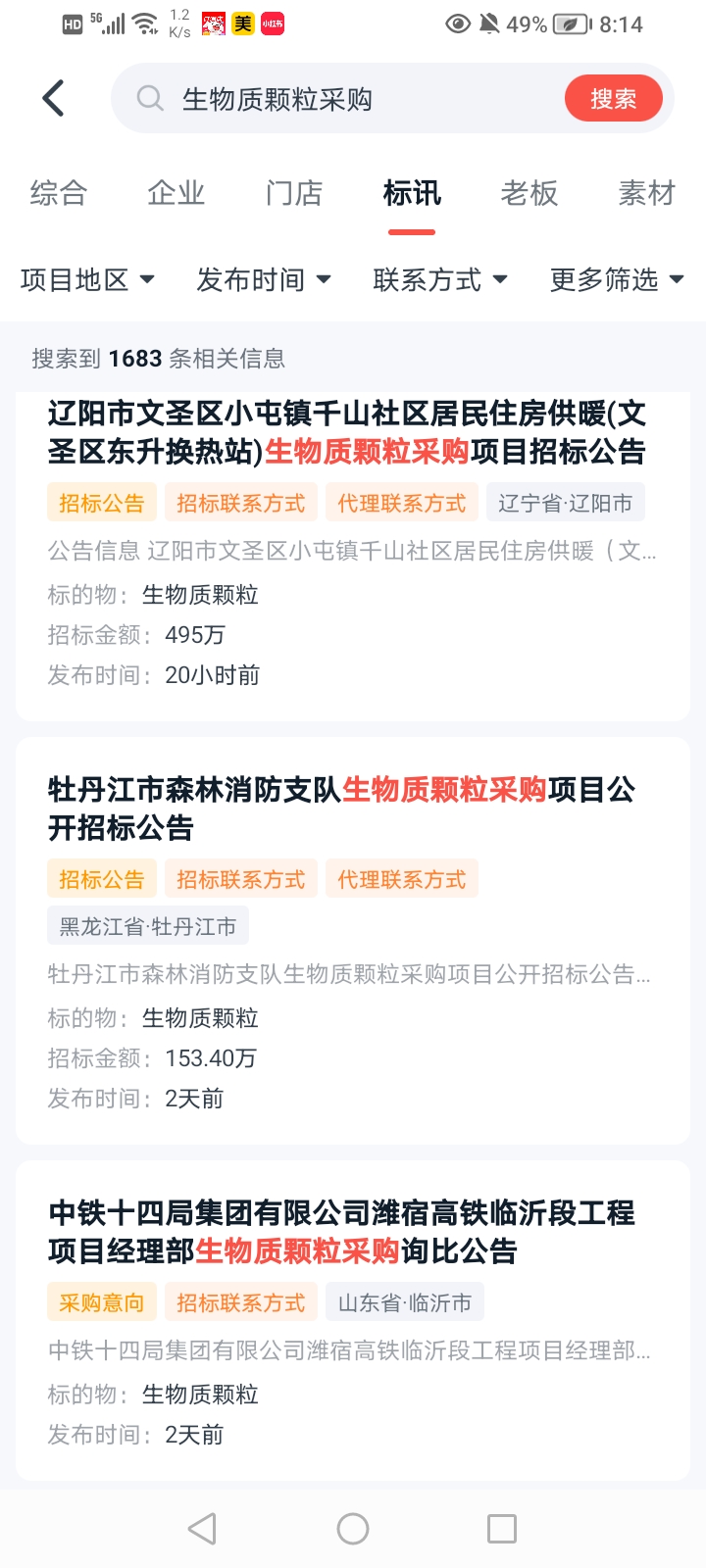The height and width of the screenshot is (1568, 706).
Task: Go back using the top-left arrow
Action: click(54, 99)
